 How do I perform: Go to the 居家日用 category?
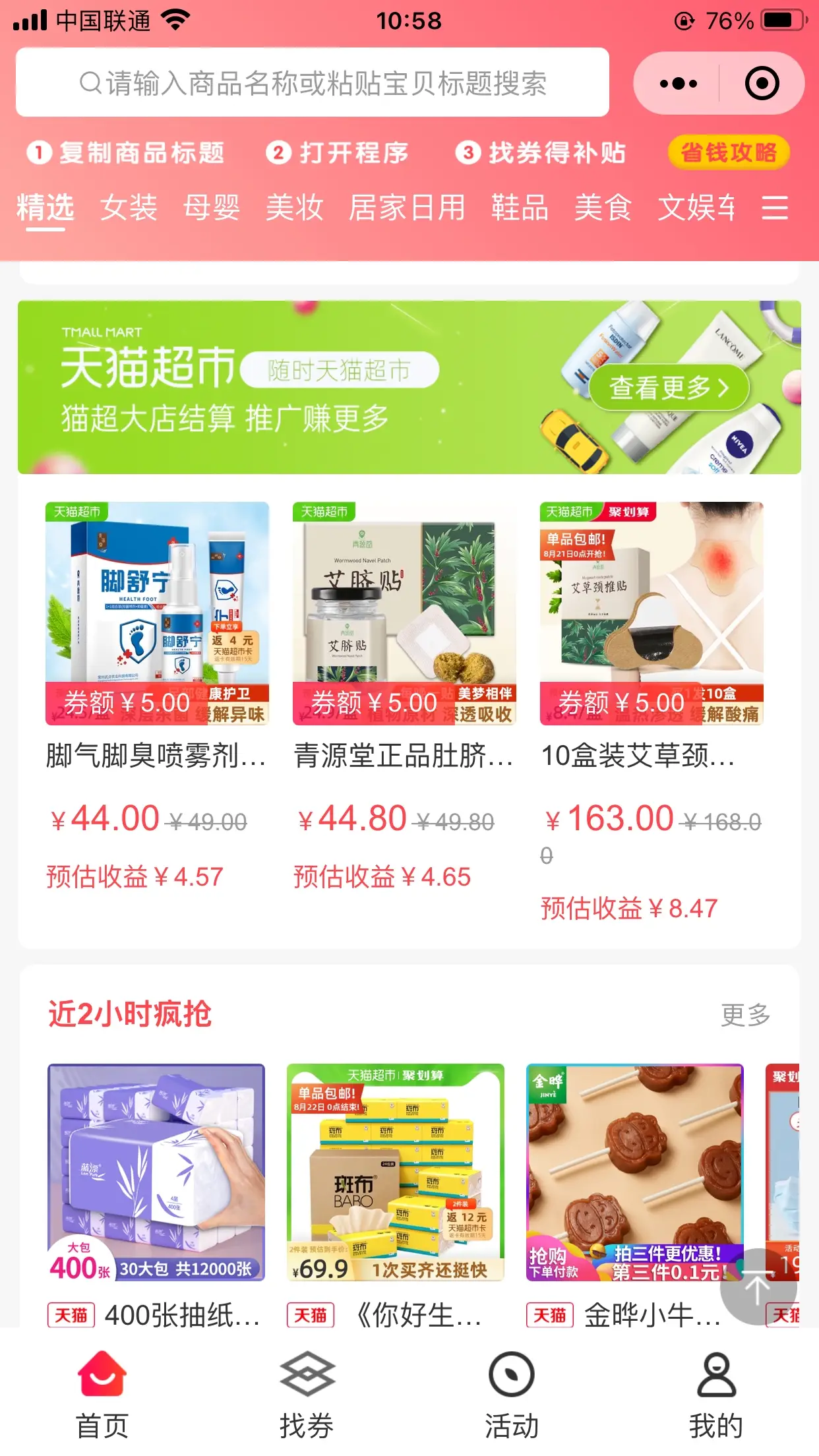pos(407,208)
